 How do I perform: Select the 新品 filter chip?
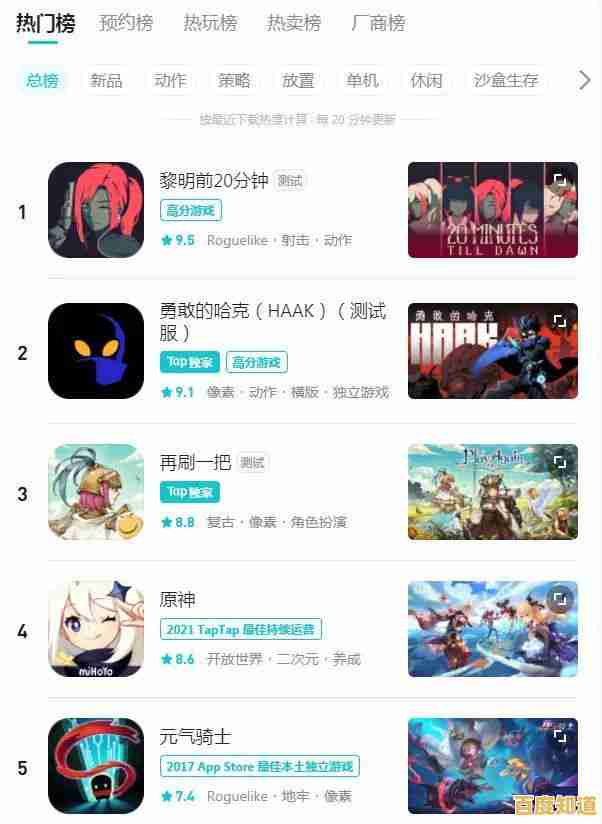[x=106, y=81]
